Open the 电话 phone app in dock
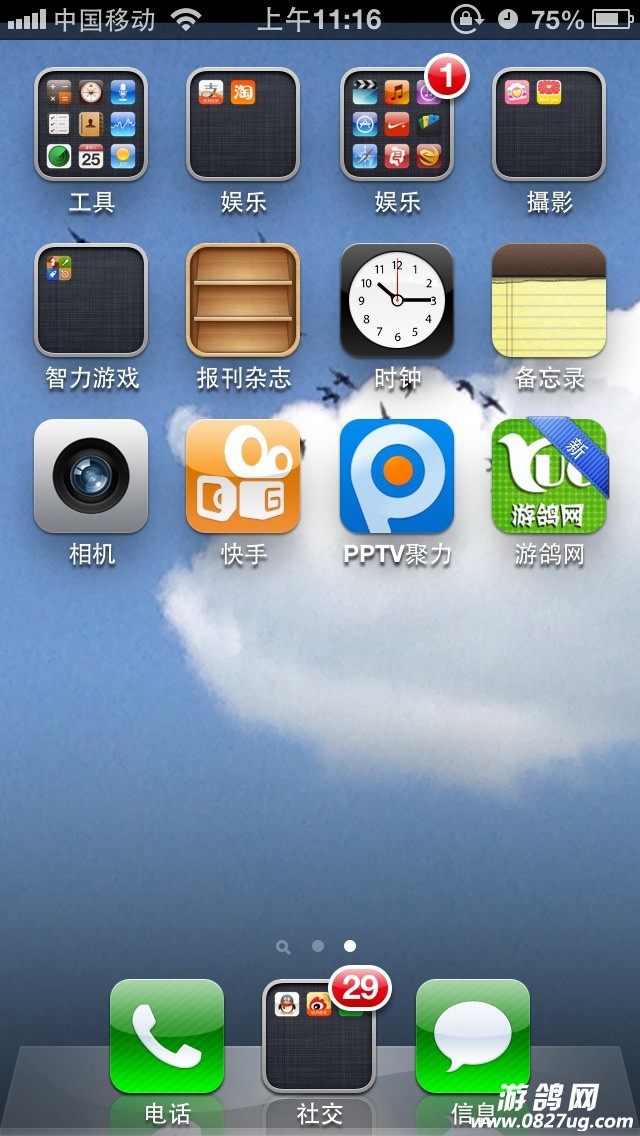The image size is (640, 1136). pos(167,1036)
